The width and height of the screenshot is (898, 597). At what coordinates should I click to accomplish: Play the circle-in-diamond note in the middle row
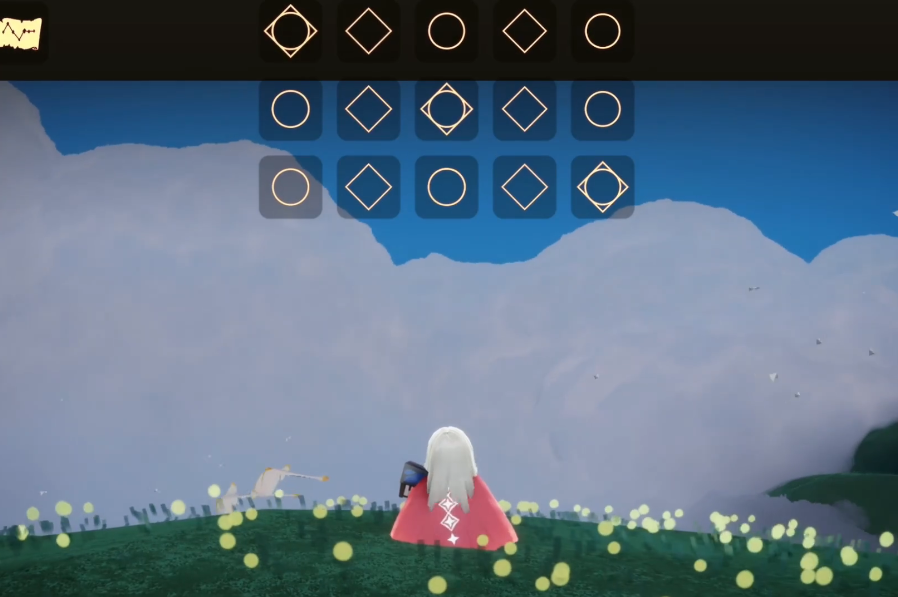coord(446,109)
